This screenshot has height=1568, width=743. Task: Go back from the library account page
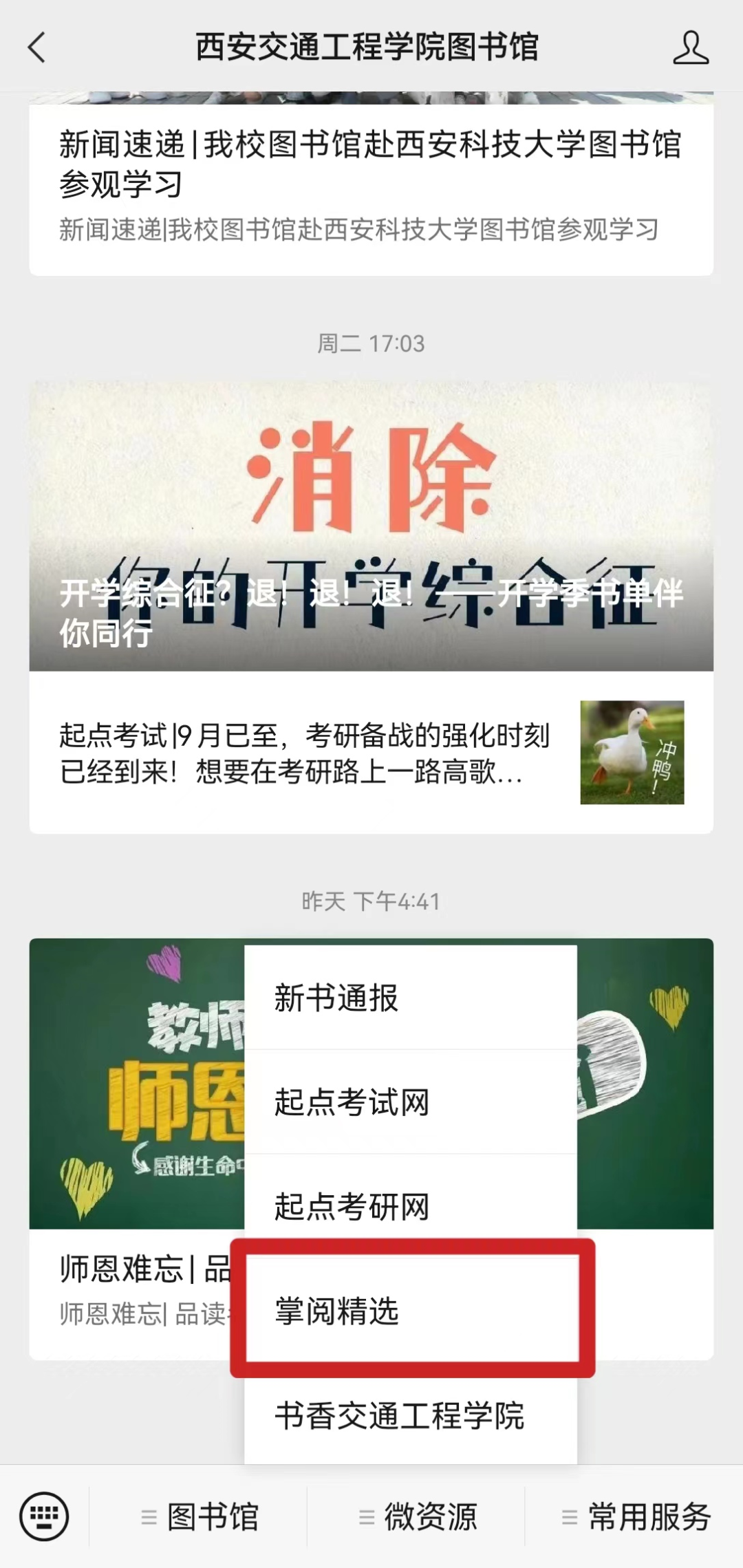[x=37, y=47]
